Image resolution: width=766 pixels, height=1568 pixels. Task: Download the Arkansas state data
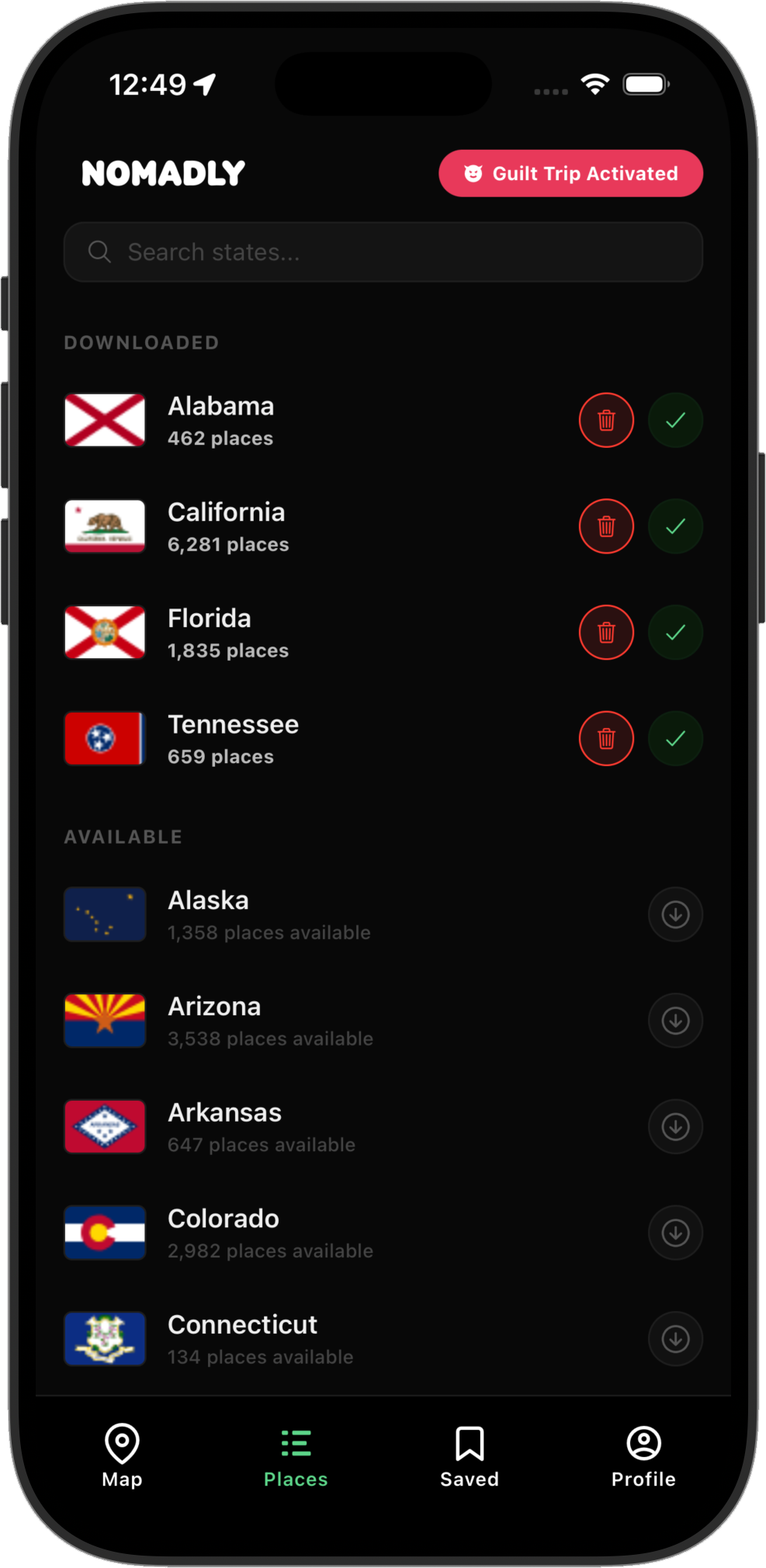(x=675, y=1126)
